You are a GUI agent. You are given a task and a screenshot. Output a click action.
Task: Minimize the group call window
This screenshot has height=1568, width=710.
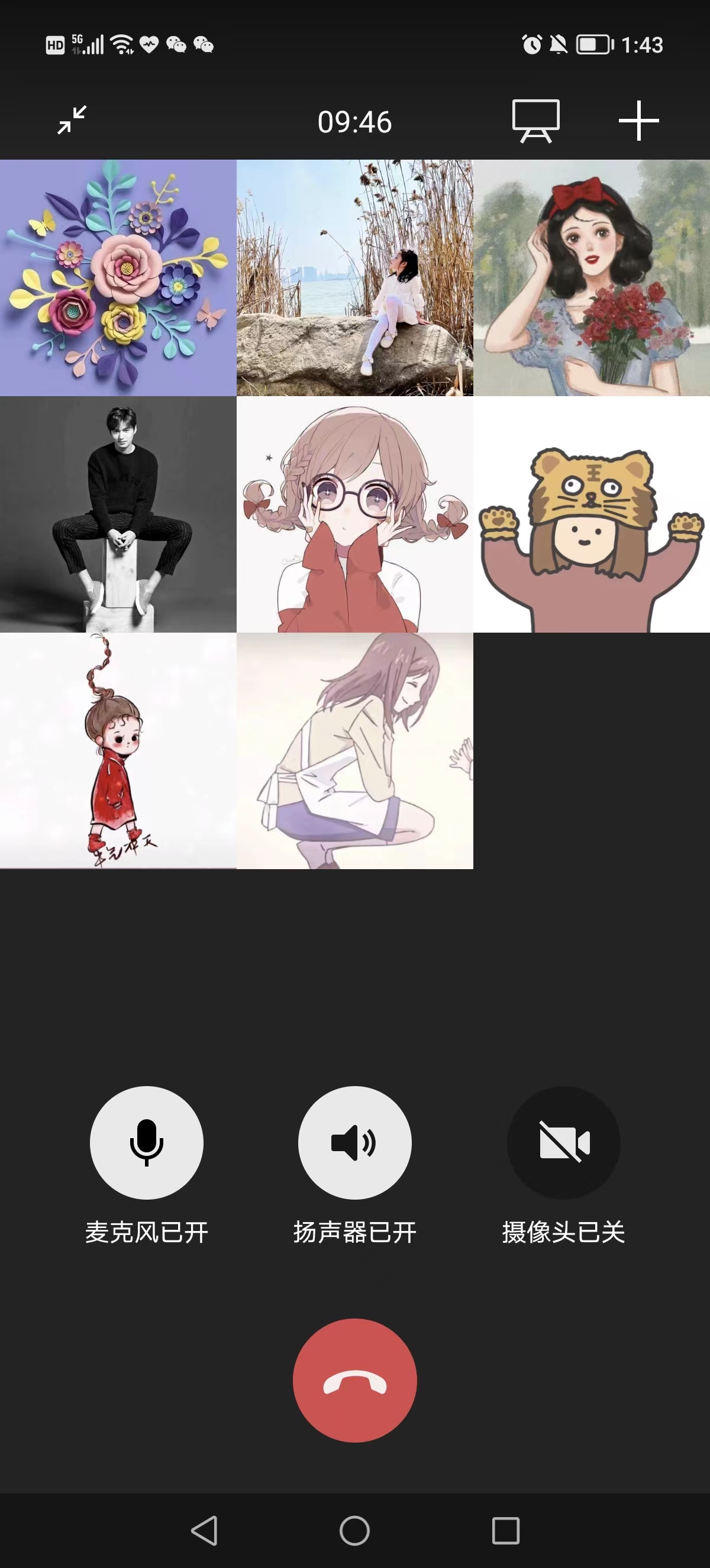72,120
